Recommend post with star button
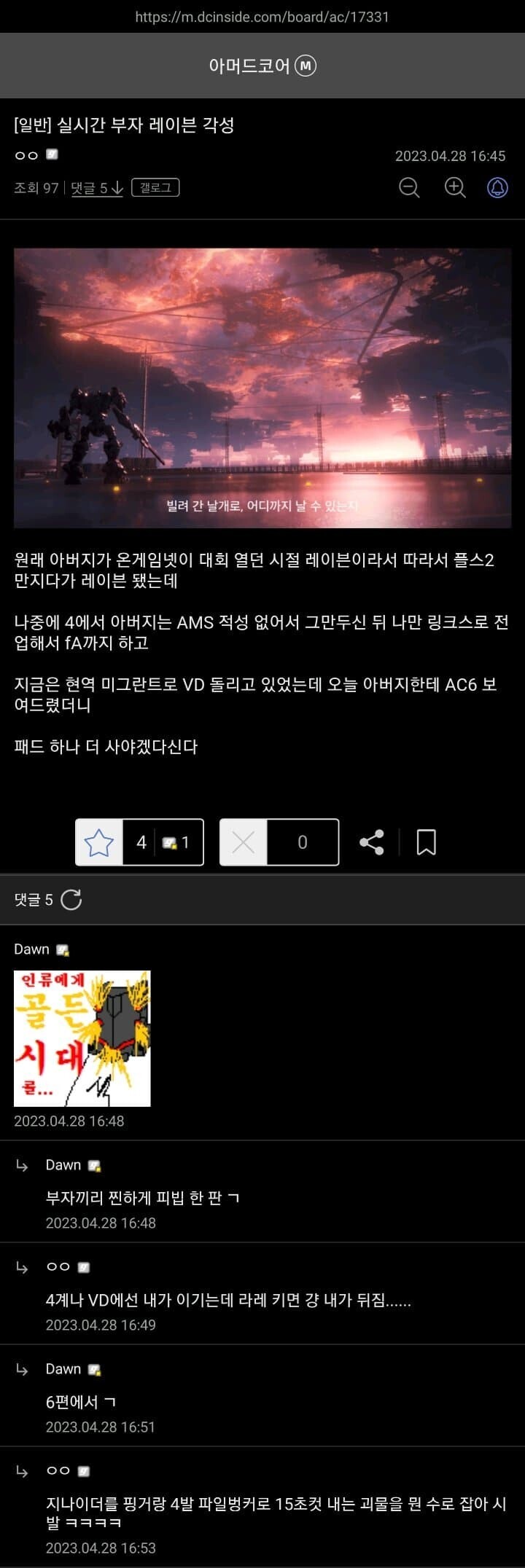This screenshot has height=1568, width=525. (x=99, y=842)
